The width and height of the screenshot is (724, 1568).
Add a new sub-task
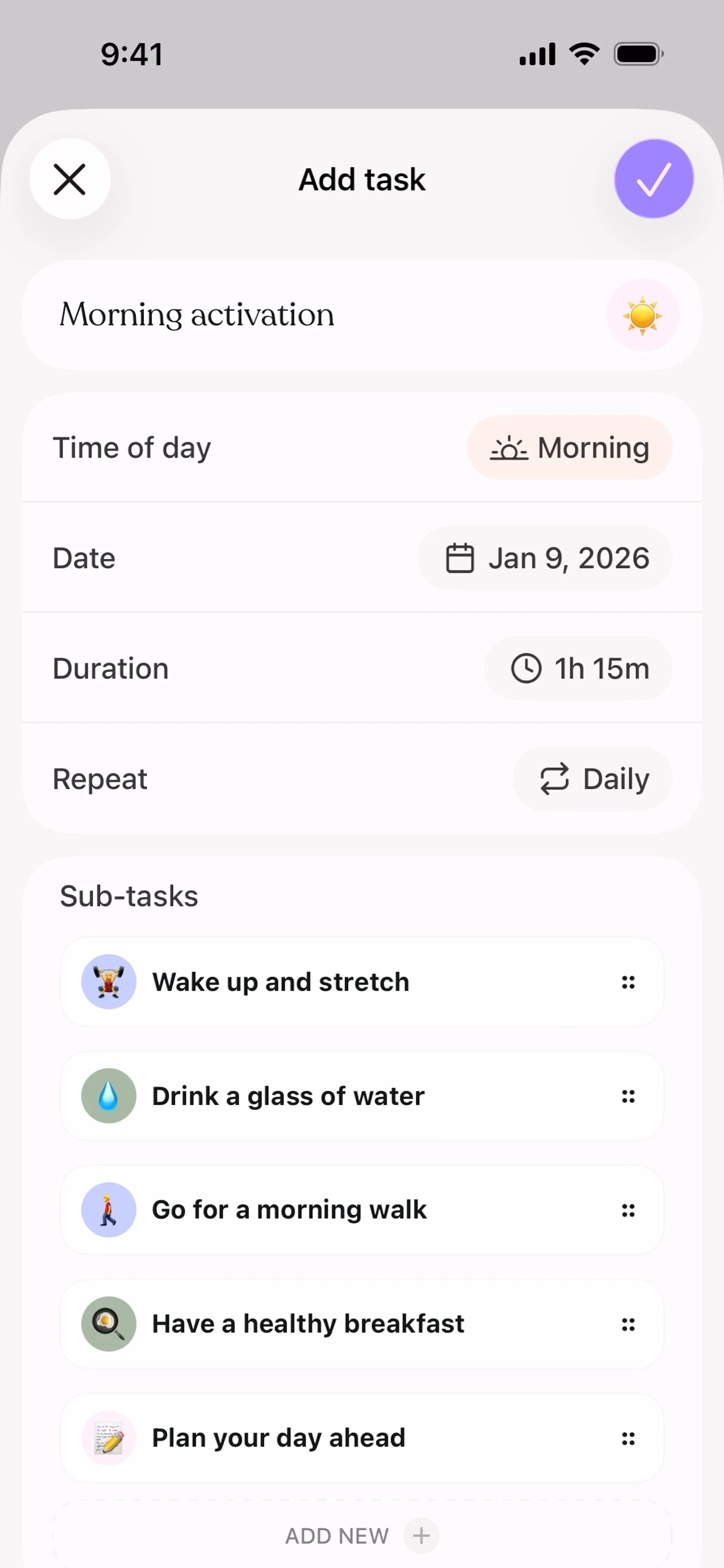(362, 1536)
